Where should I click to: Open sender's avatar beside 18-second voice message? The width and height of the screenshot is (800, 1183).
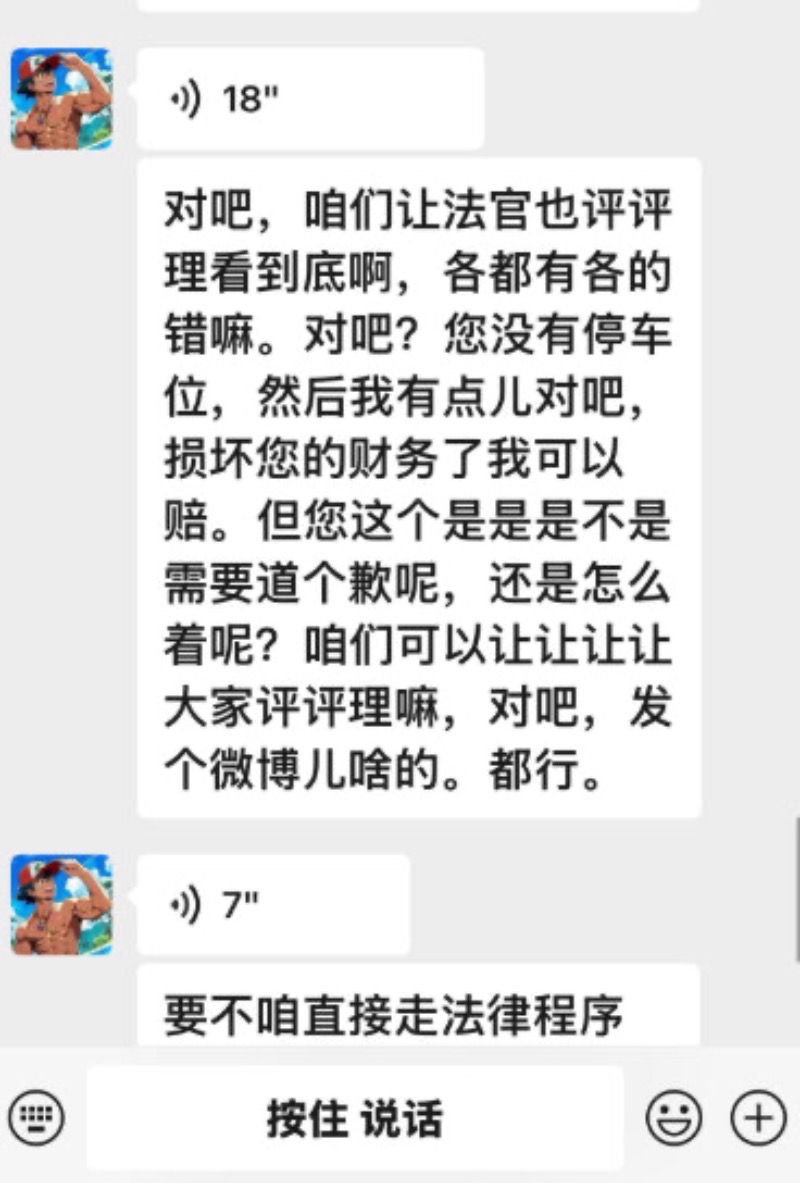click(x=61, y=99)
